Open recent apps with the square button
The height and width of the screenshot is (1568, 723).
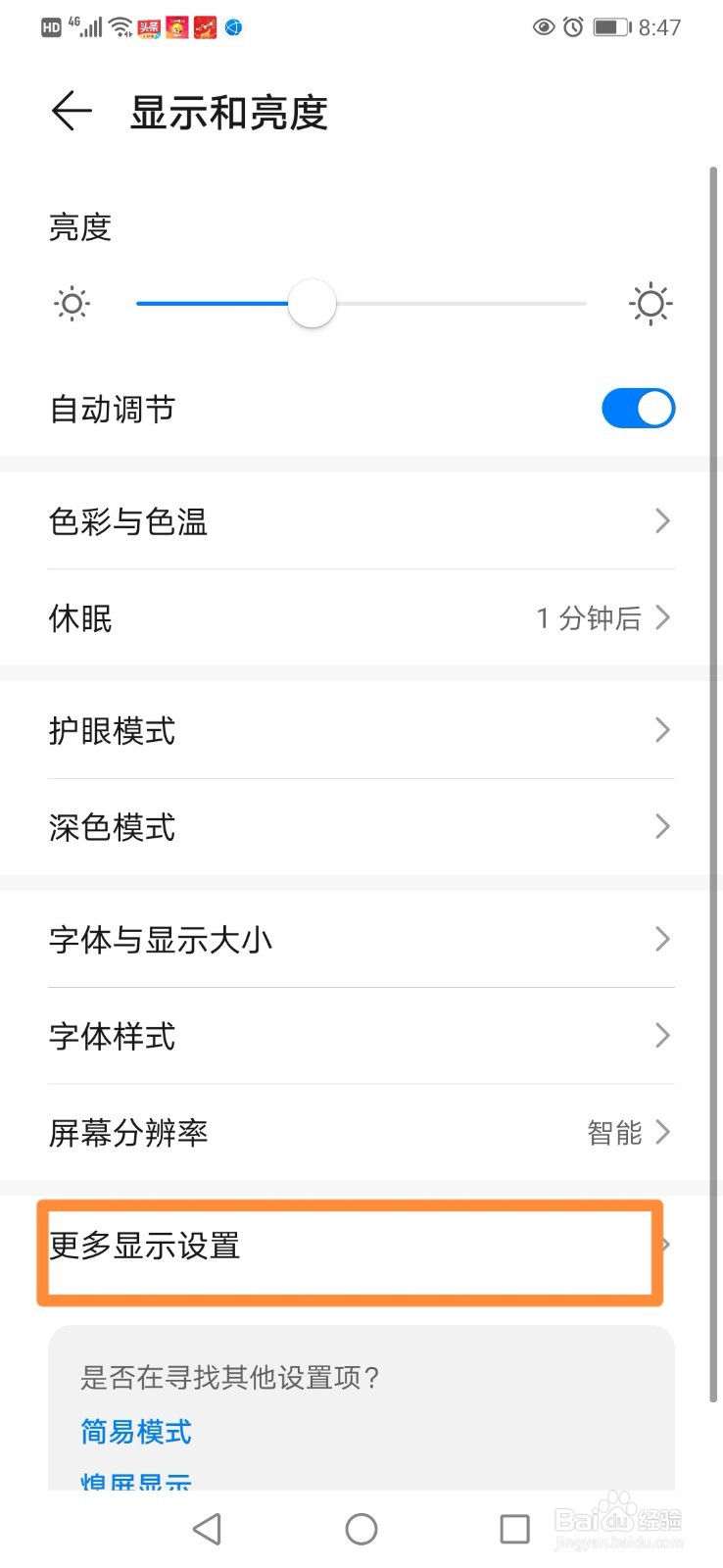pos(514,1529)
